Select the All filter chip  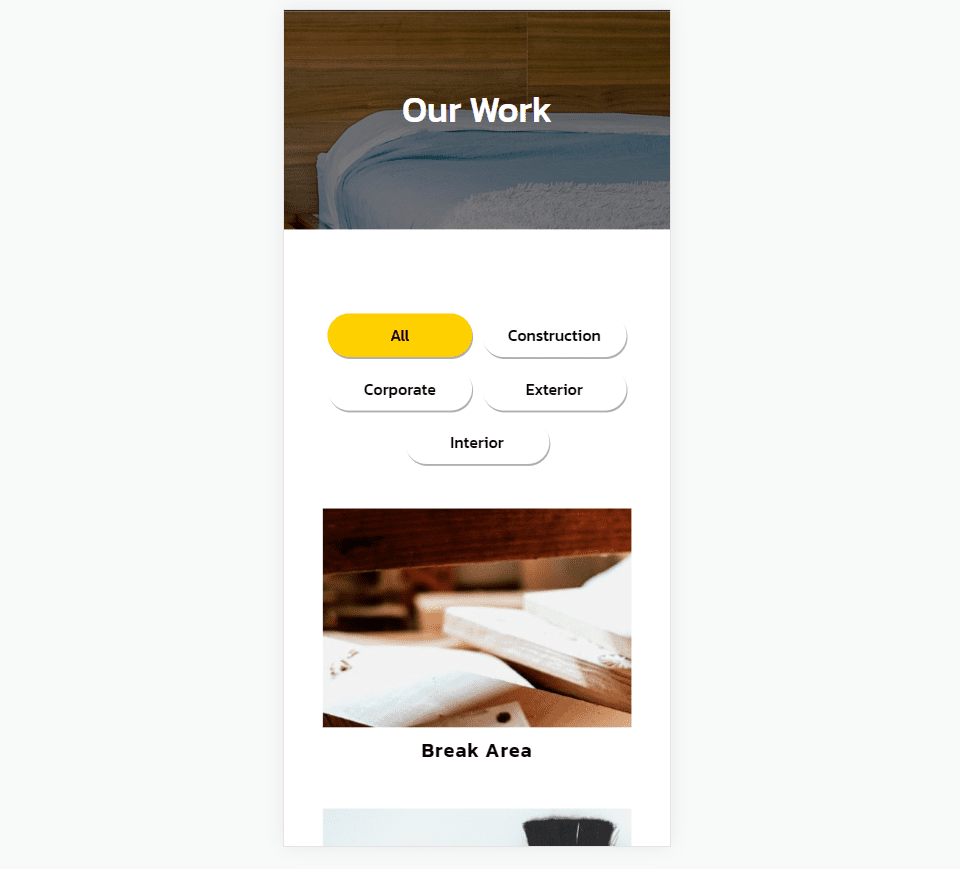pyautogui.click(x=400, y=336)
